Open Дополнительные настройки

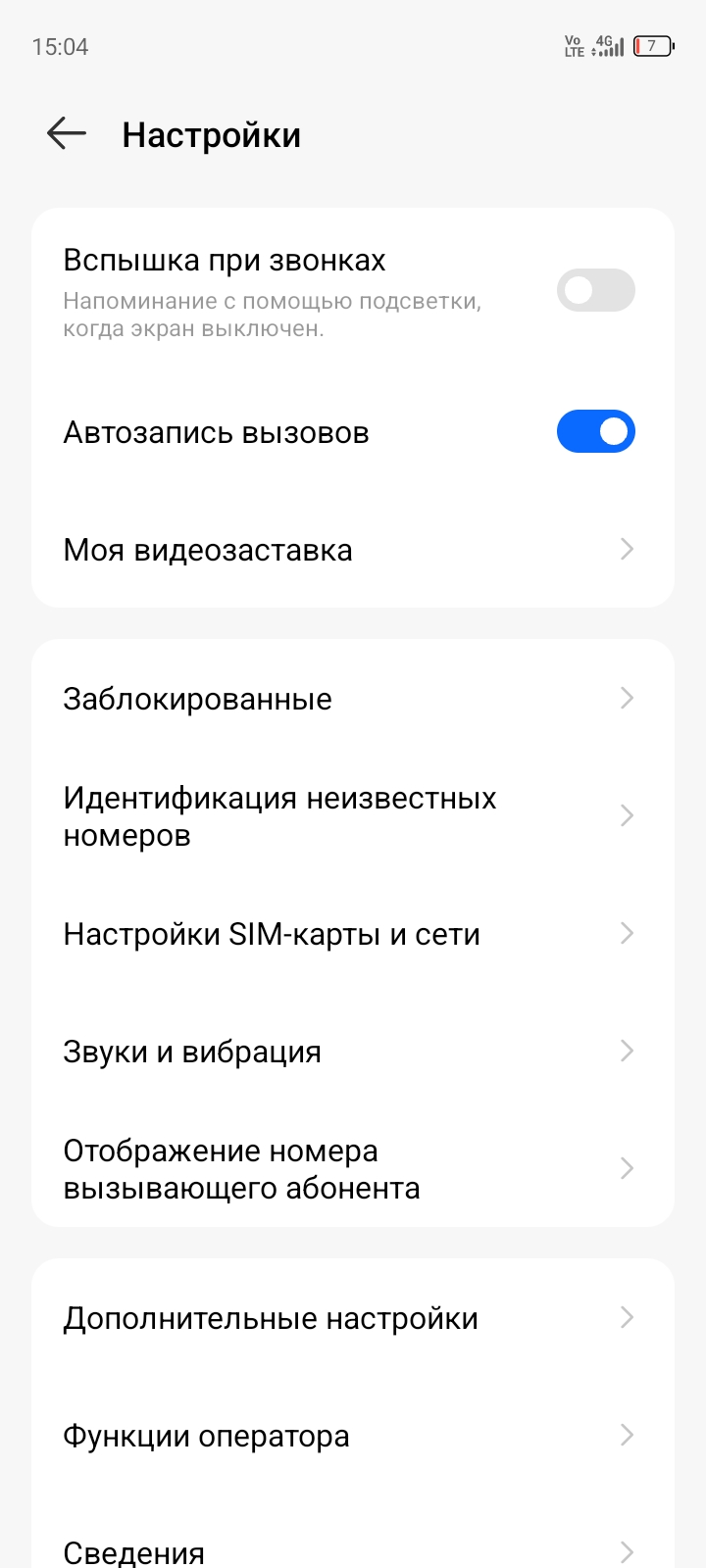[353, 1317]
